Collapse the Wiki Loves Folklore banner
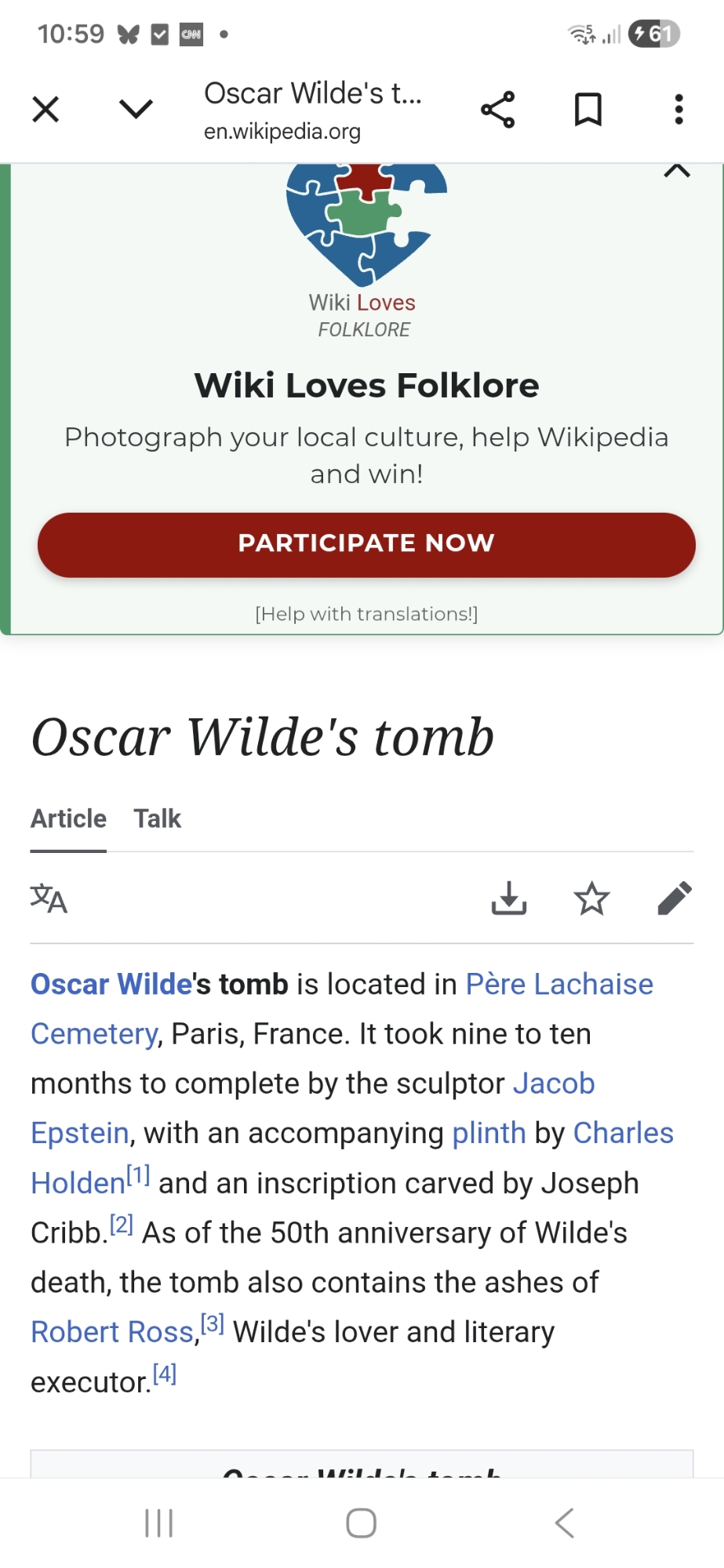Viewport: 724px width, 1568px height. click(677, 170)
